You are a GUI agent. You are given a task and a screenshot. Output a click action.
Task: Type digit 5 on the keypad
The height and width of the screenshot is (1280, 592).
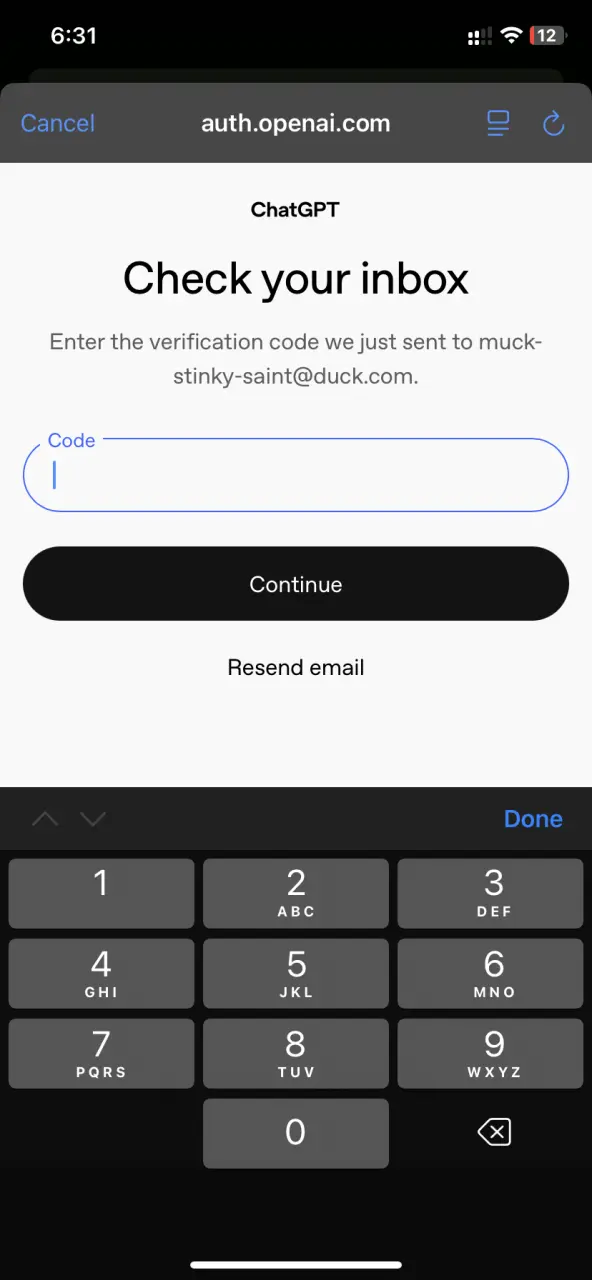coord(296,974)
